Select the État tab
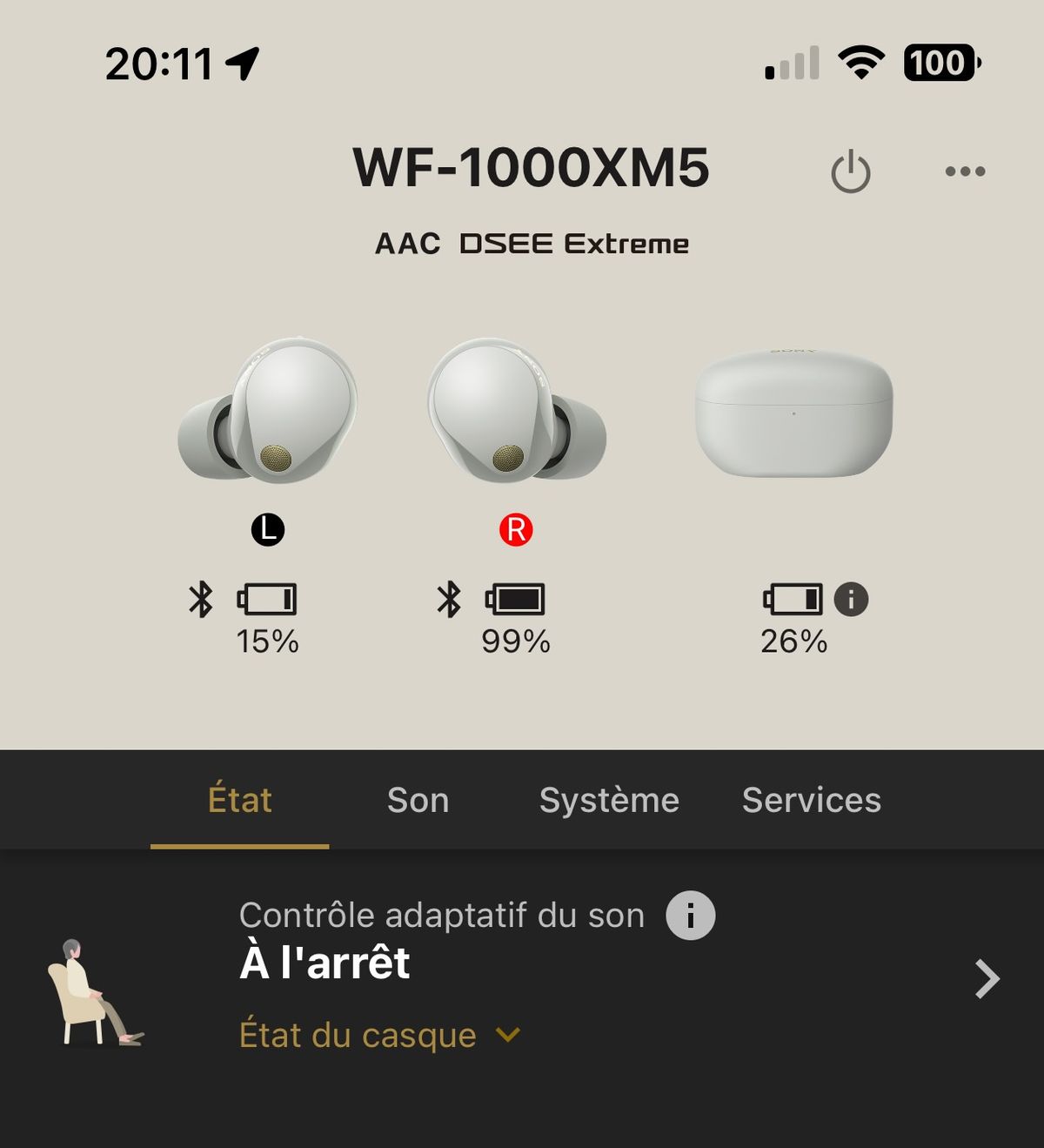Viewport: 1044px width, 1148px height. point(240,800)
